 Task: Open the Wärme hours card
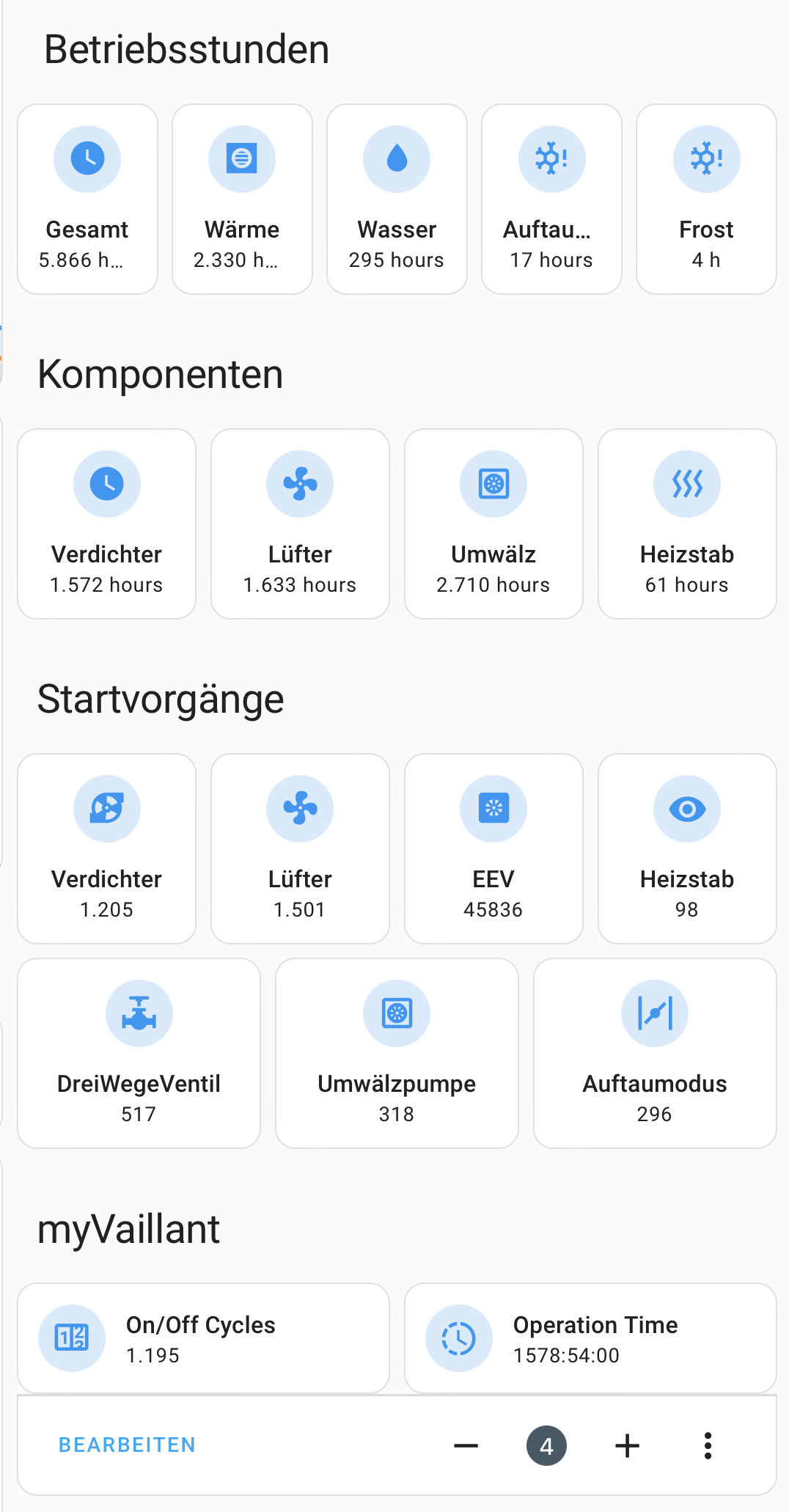242,199
